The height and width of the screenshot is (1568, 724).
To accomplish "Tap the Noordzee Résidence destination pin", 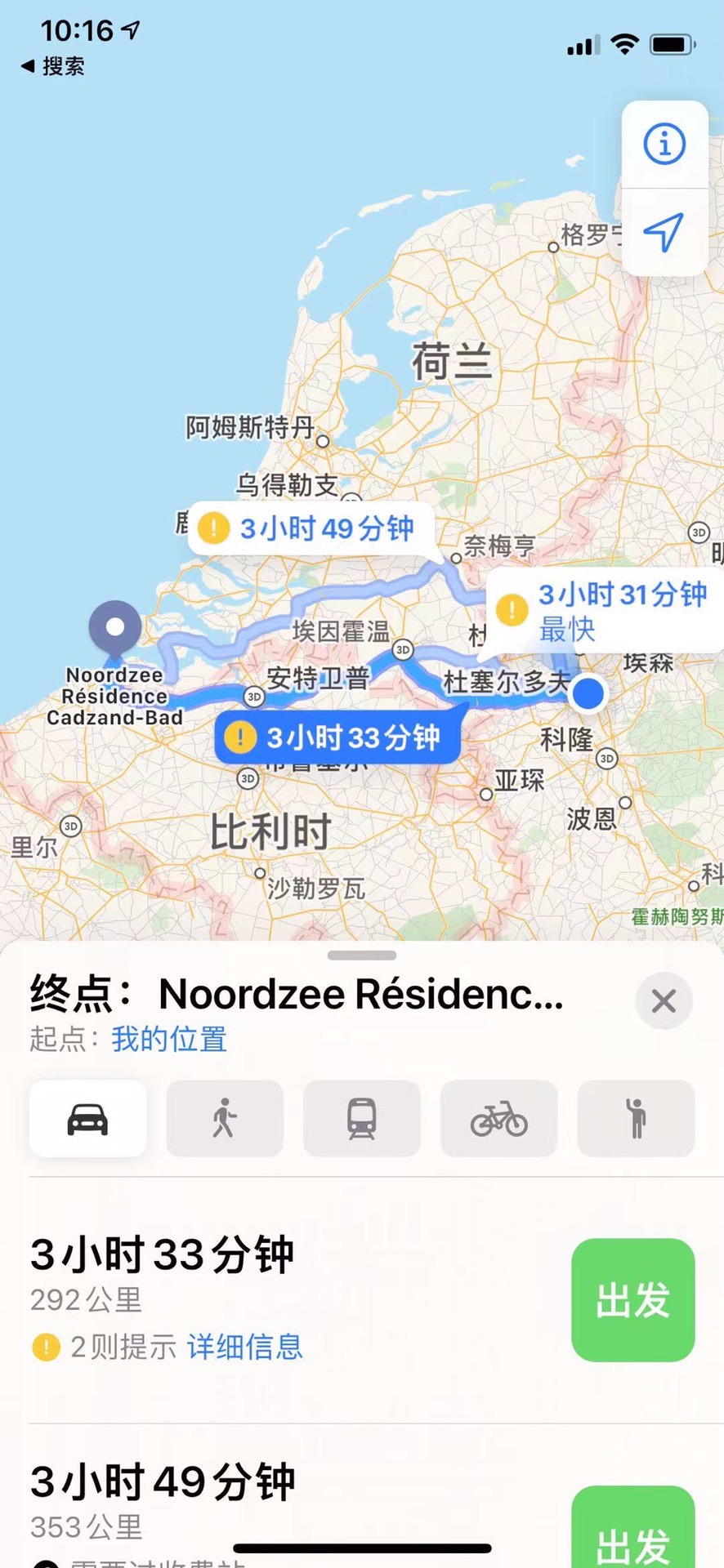I will [115, 627].
